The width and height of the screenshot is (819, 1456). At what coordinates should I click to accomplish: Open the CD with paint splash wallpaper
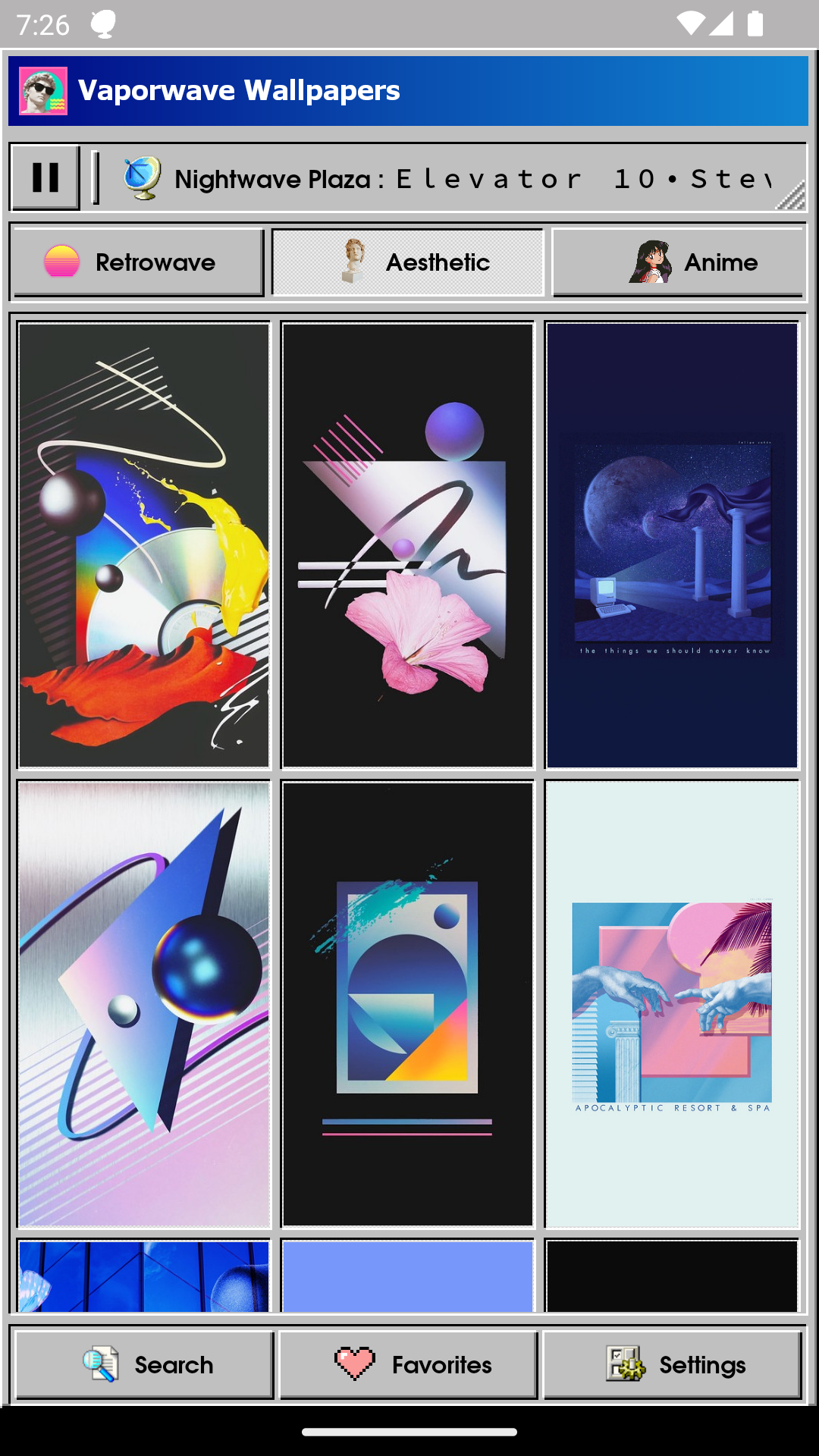(143, 545)
